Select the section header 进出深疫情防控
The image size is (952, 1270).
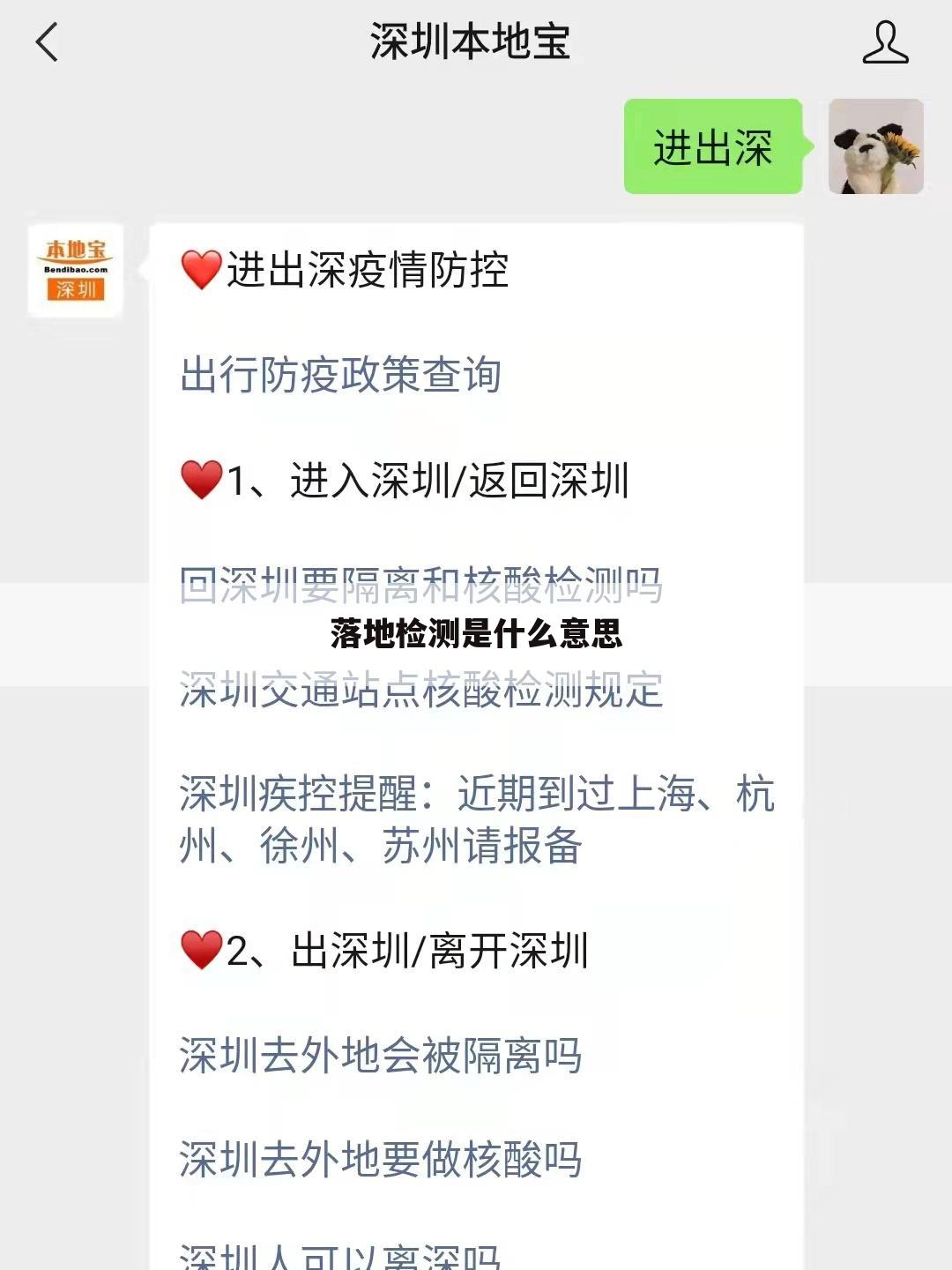click(370, 269)
